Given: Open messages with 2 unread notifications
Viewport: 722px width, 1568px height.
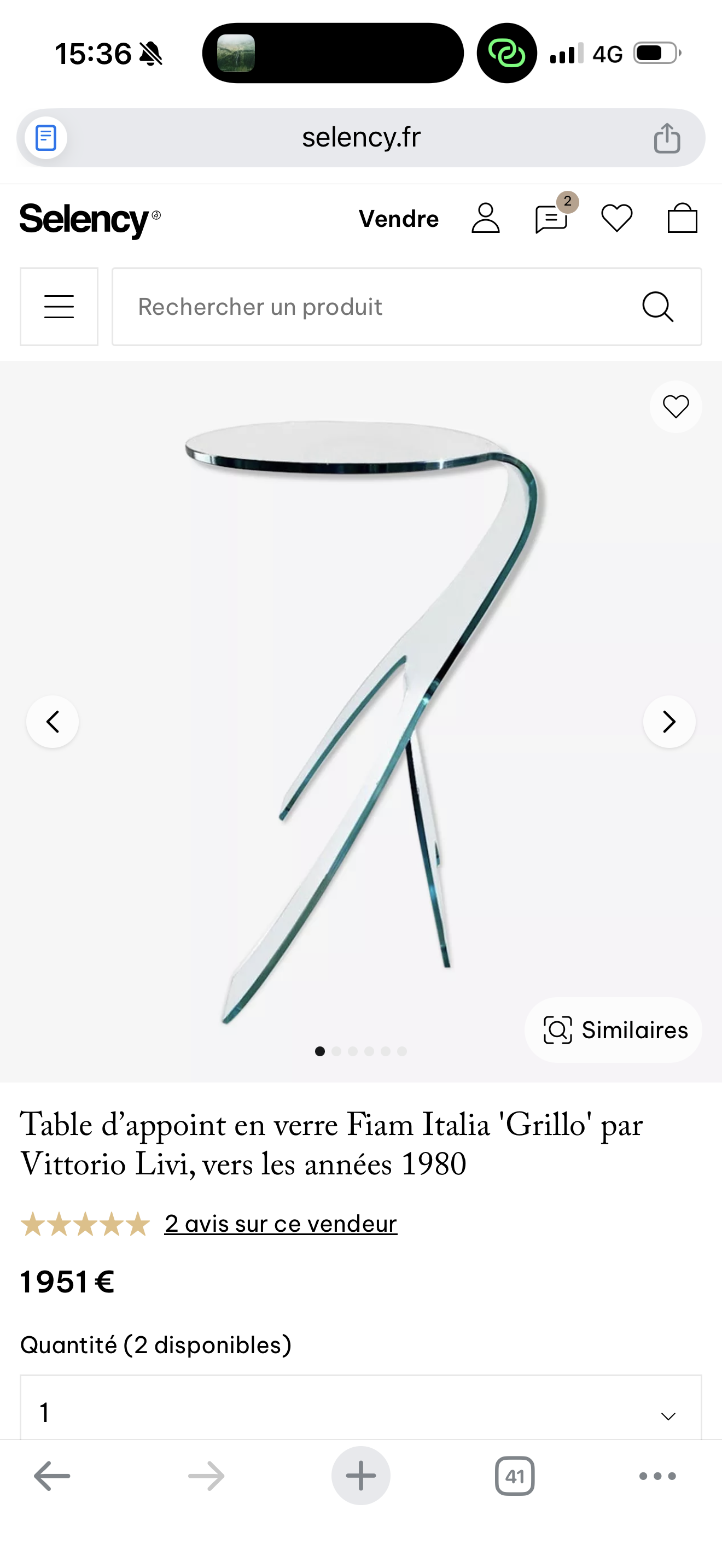Looking at the screenshot, I should (x=551, y=219).
